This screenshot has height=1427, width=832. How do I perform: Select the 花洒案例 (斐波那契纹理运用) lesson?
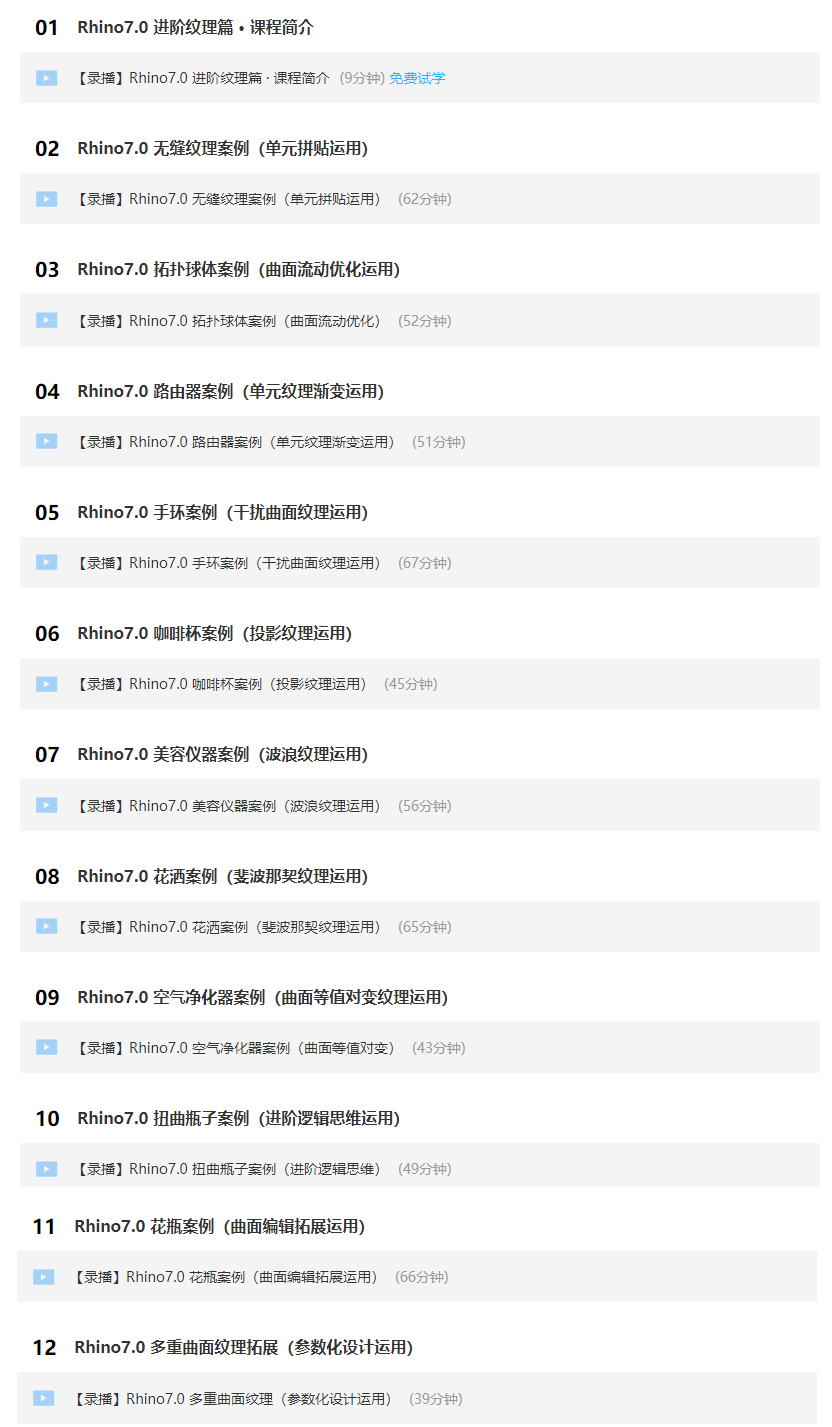pyautogui.click(x=420, y=927)
